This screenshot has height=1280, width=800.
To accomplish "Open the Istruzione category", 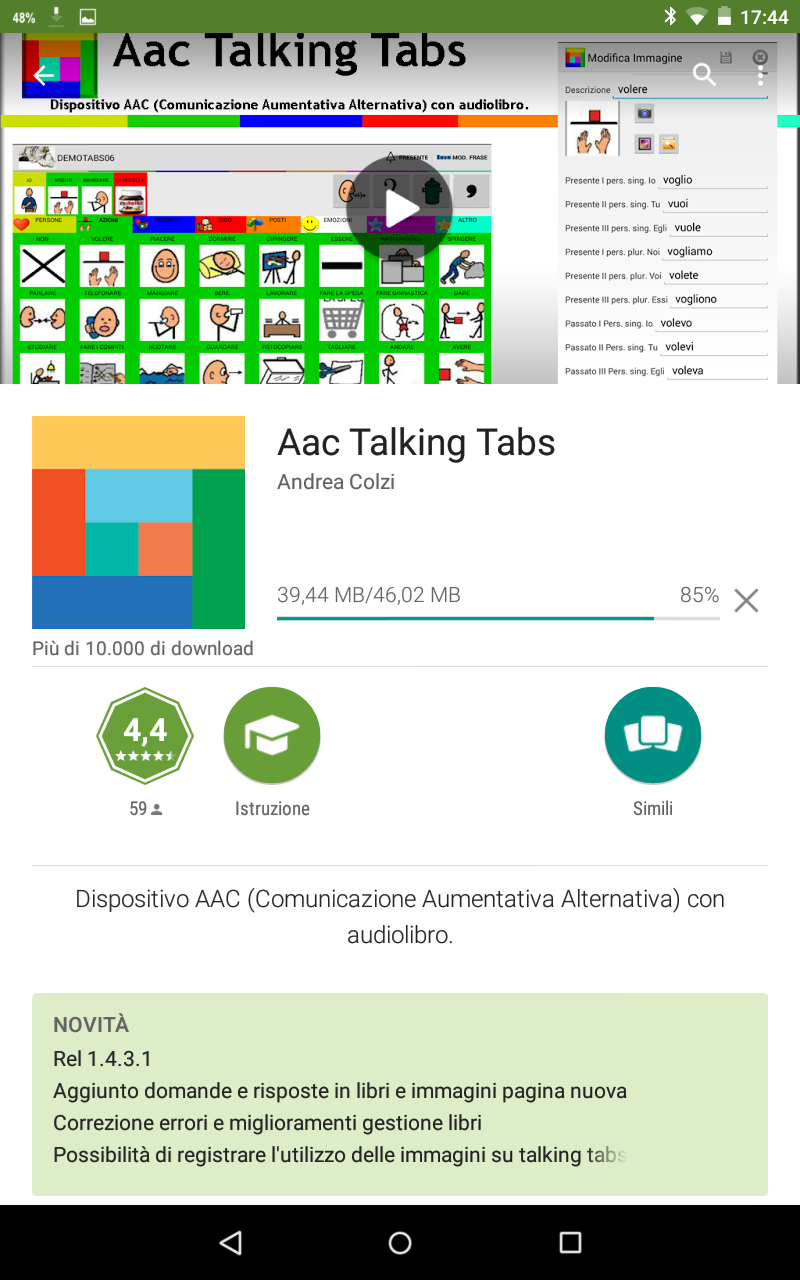I will click(272, 737).
